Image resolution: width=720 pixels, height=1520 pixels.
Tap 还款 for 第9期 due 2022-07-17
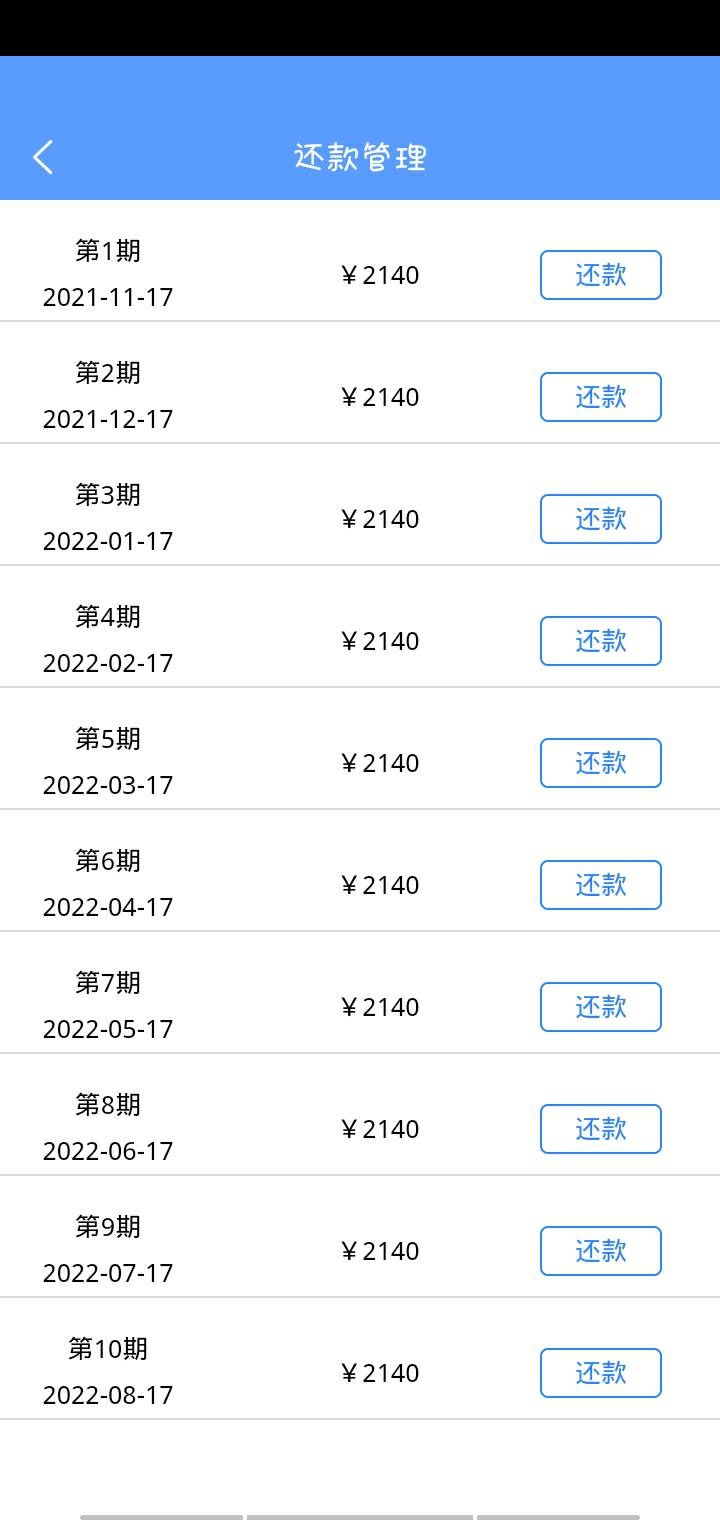click(601, 1251)
